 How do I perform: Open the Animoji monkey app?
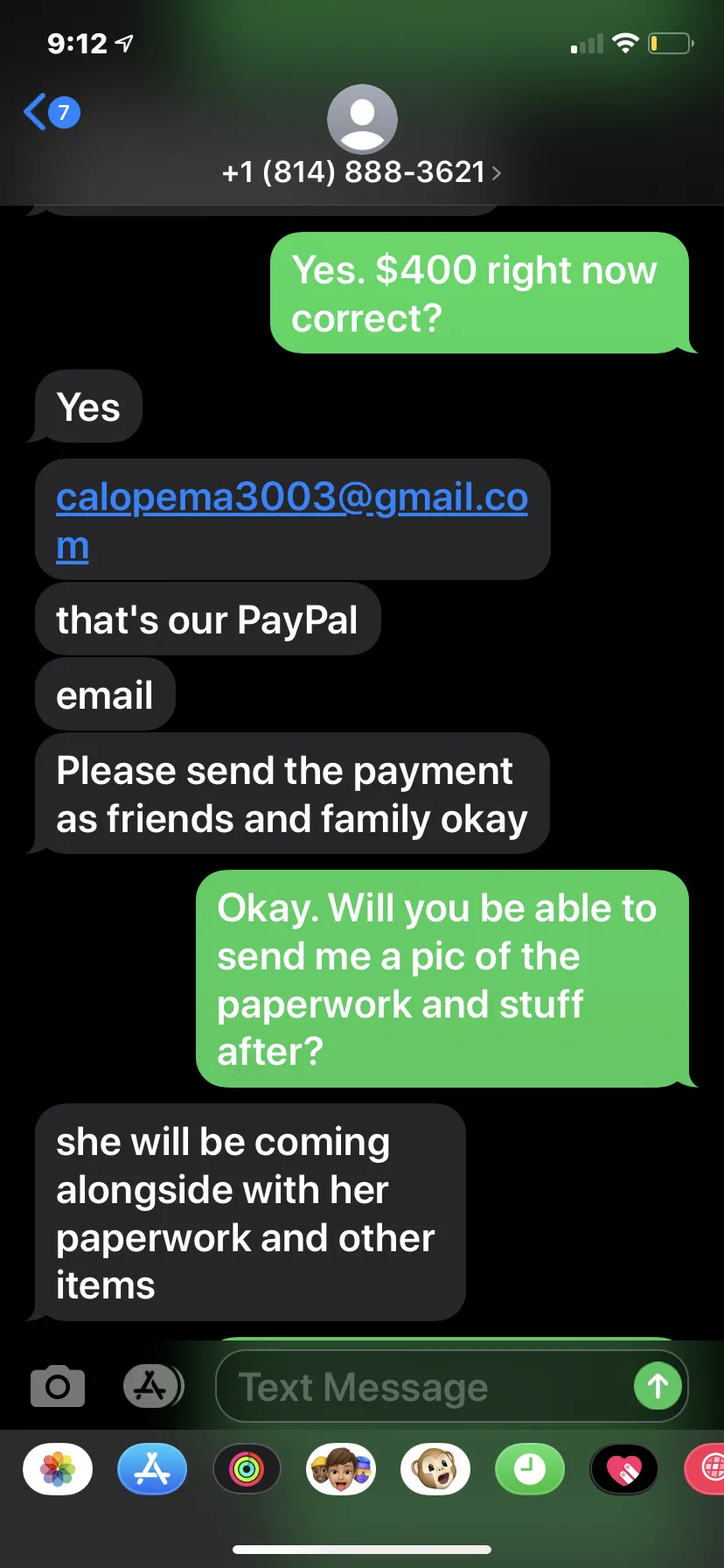point(435,1469)
